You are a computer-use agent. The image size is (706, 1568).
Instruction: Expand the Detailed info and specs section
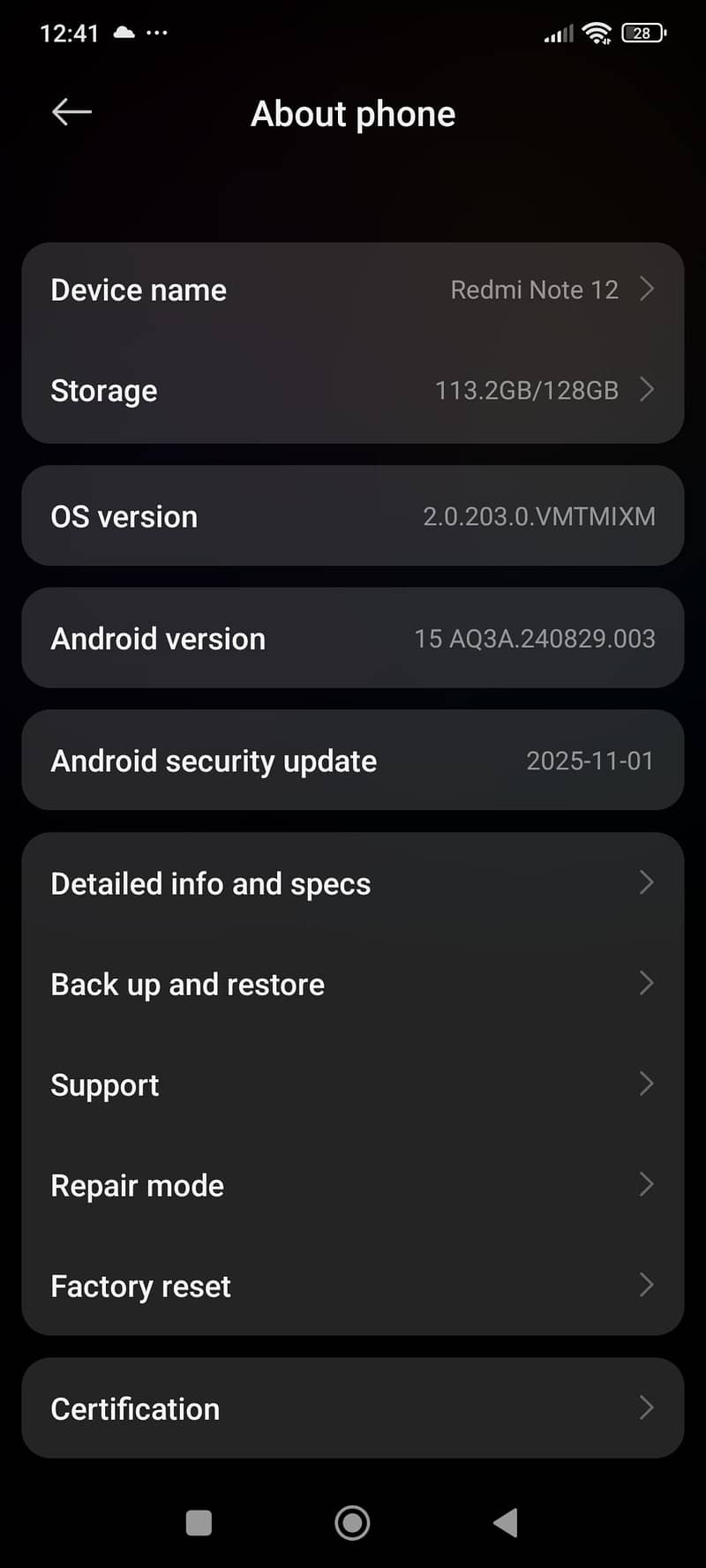click(353, 883)
